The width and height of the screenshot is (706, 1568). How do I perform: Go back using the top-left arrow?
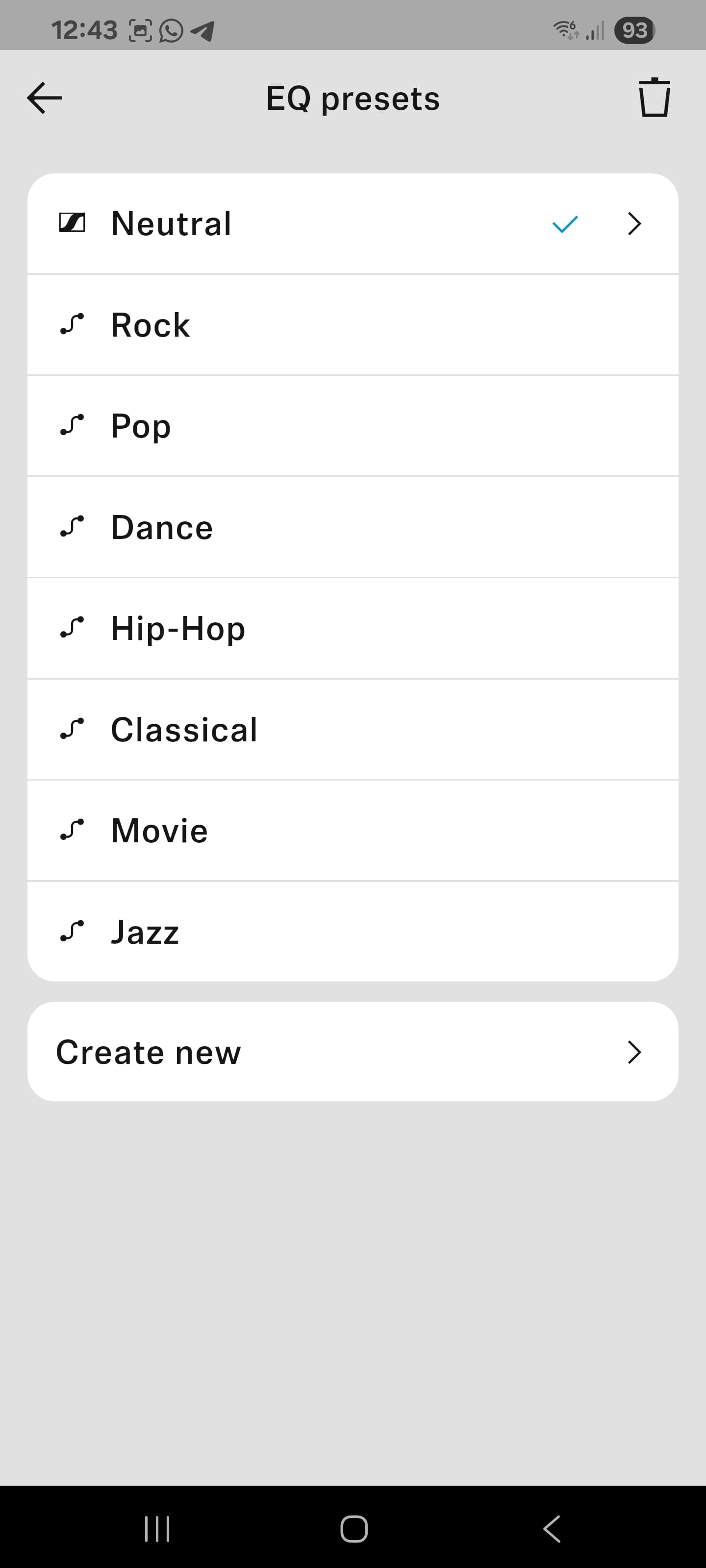(45, 98)
